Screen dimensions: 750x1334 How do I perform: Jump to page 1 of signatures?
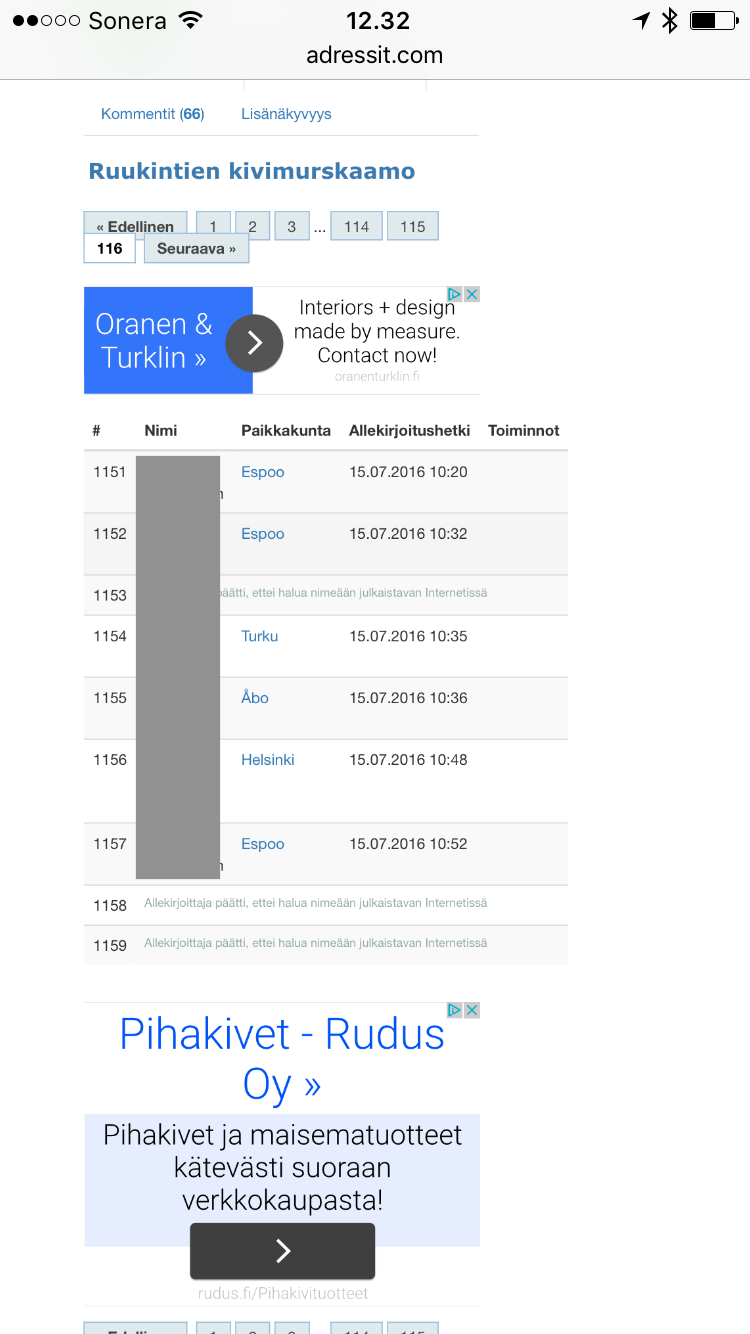[x=213, y=226]
